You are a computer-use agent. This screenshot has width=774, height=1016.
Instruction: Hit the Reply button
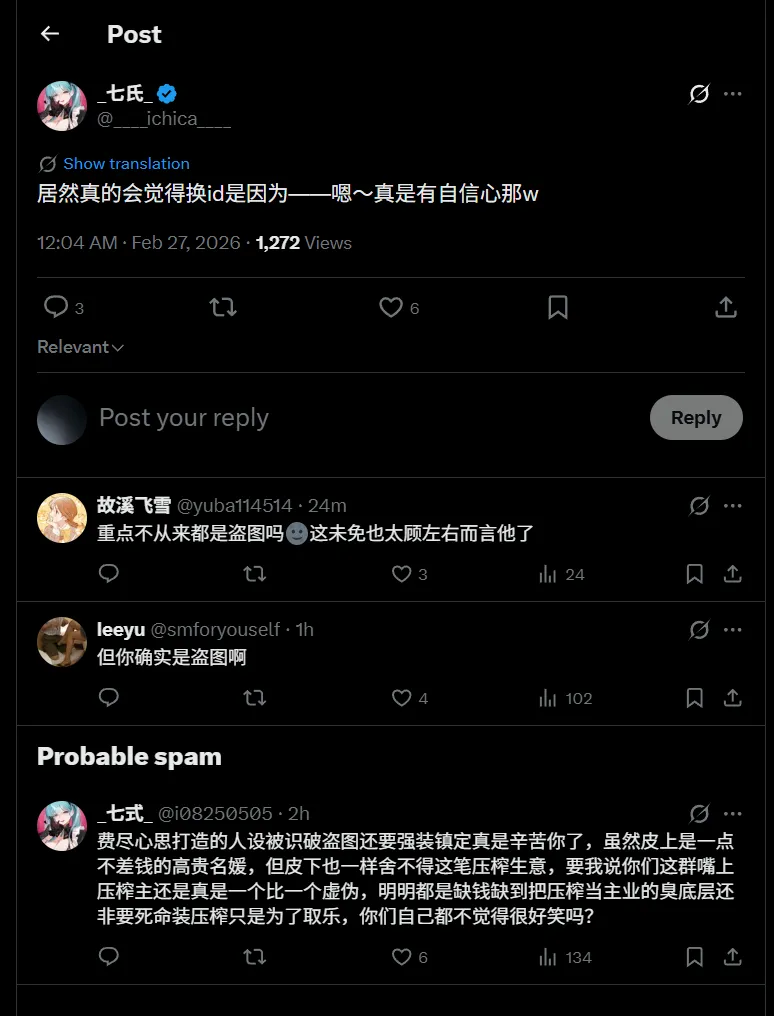point(696,418)
